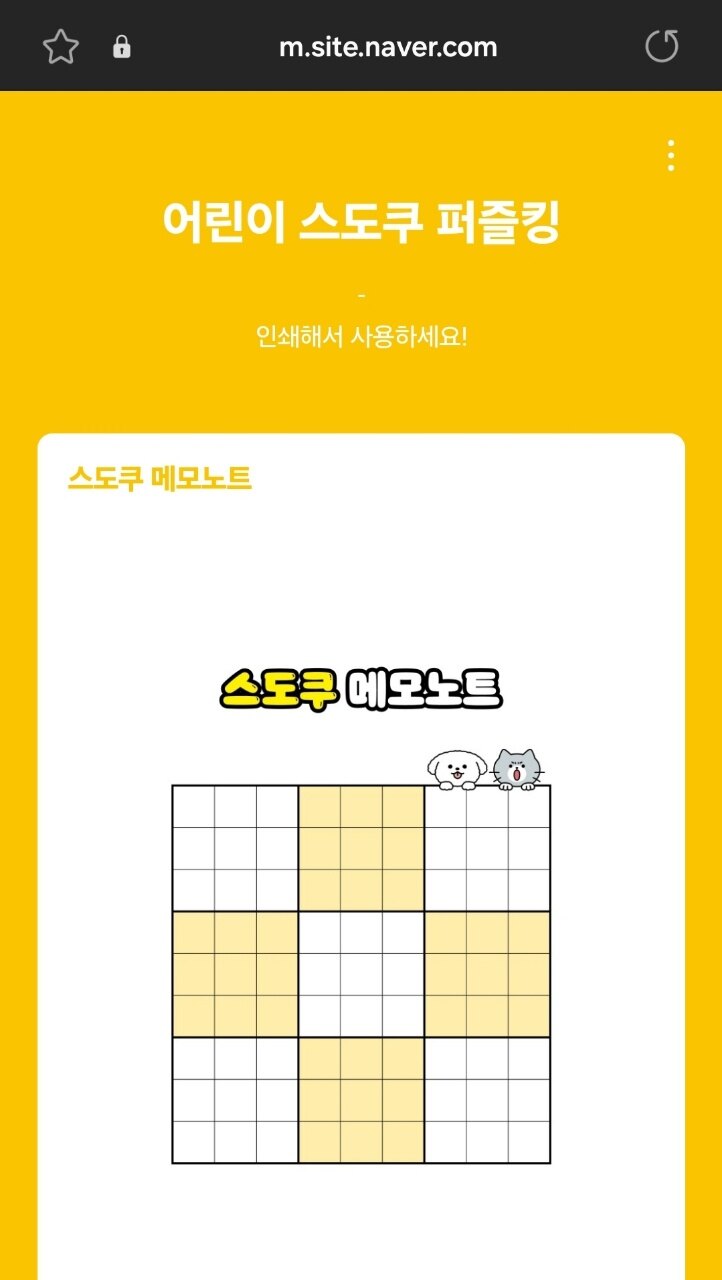722x1280 pixels.
Task: Tap the m.site.naver.com address bar
Action: (x=387, y=47)
